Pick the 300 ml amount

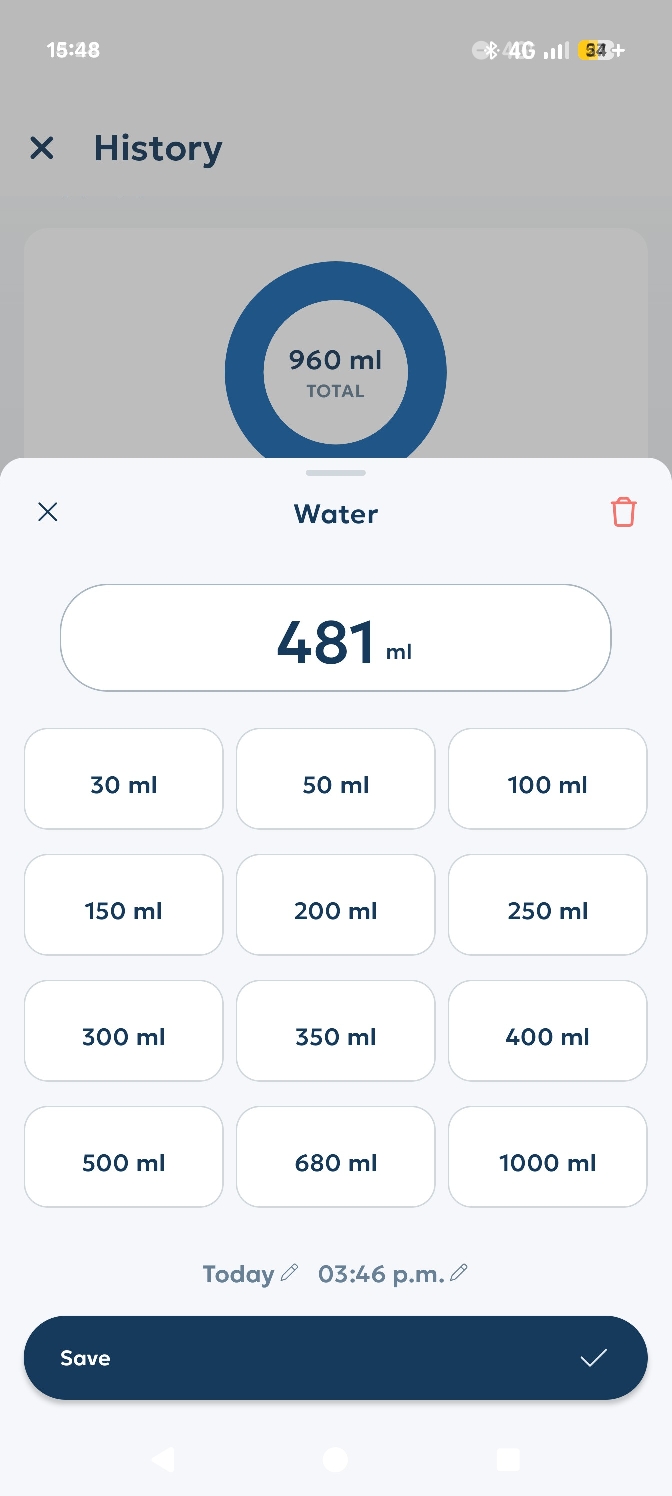point(123,1031)
